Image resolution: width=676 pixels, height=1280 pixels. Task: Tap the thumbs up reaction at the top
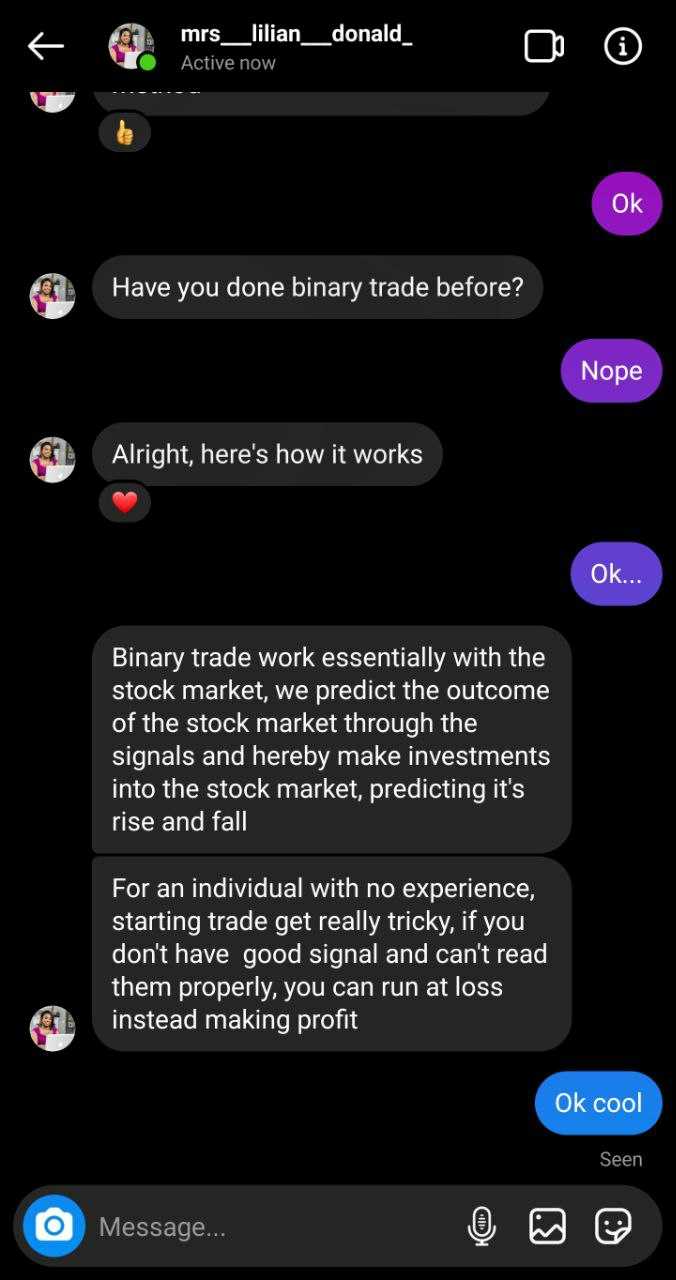click(124, 133)
